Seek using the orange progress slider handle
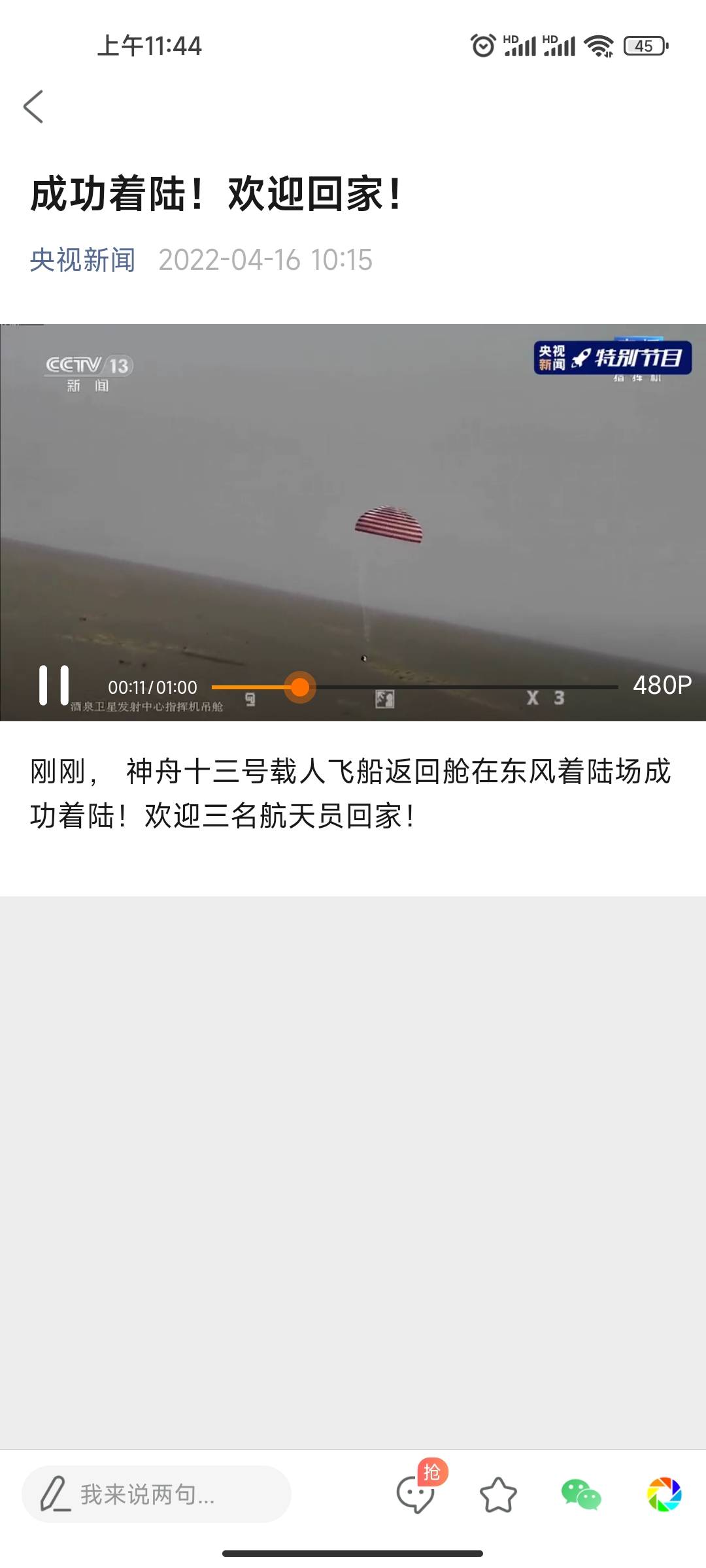The width and height of the screenshot is (706, 1568). click(x=299, y=686)
